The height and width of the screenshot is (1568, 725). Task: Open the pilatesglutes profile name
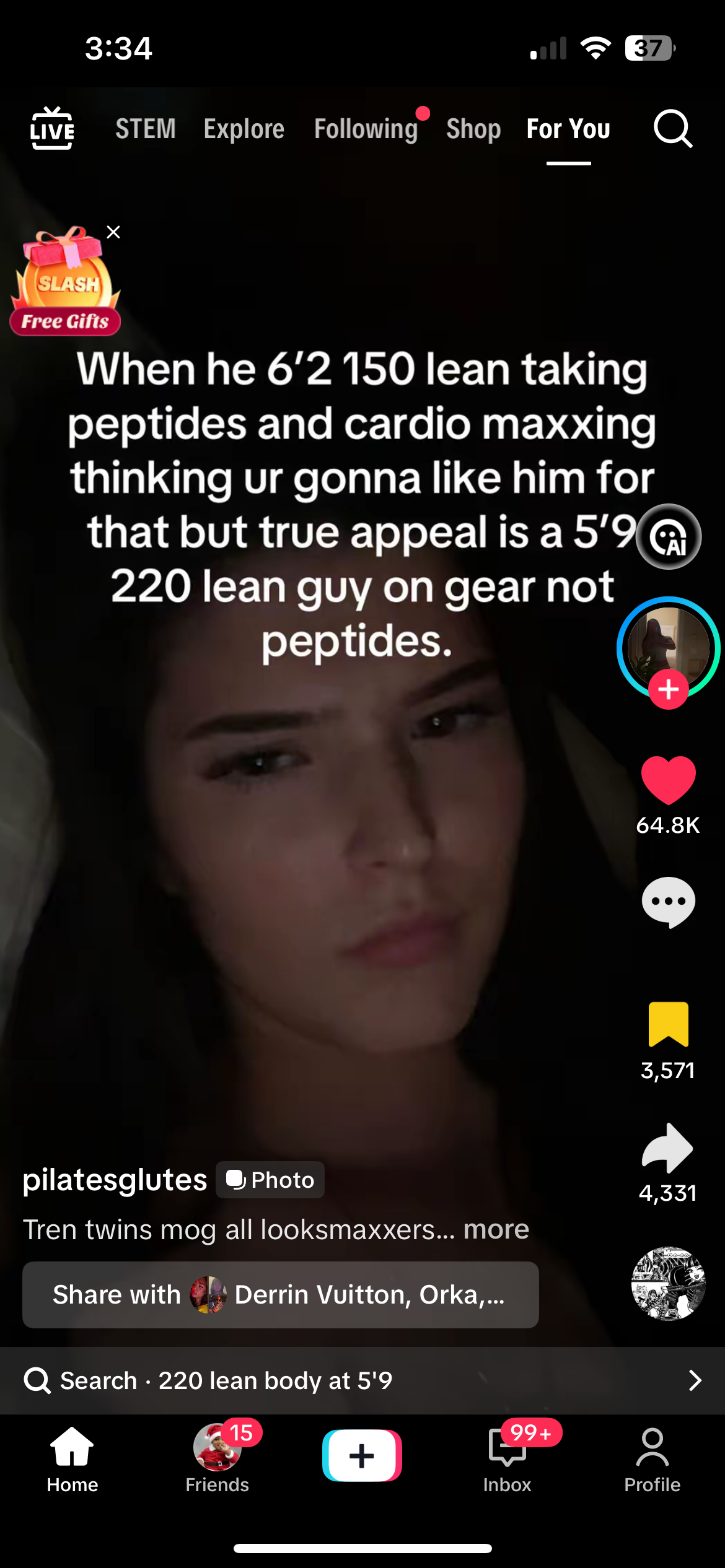coord(115,1180)
